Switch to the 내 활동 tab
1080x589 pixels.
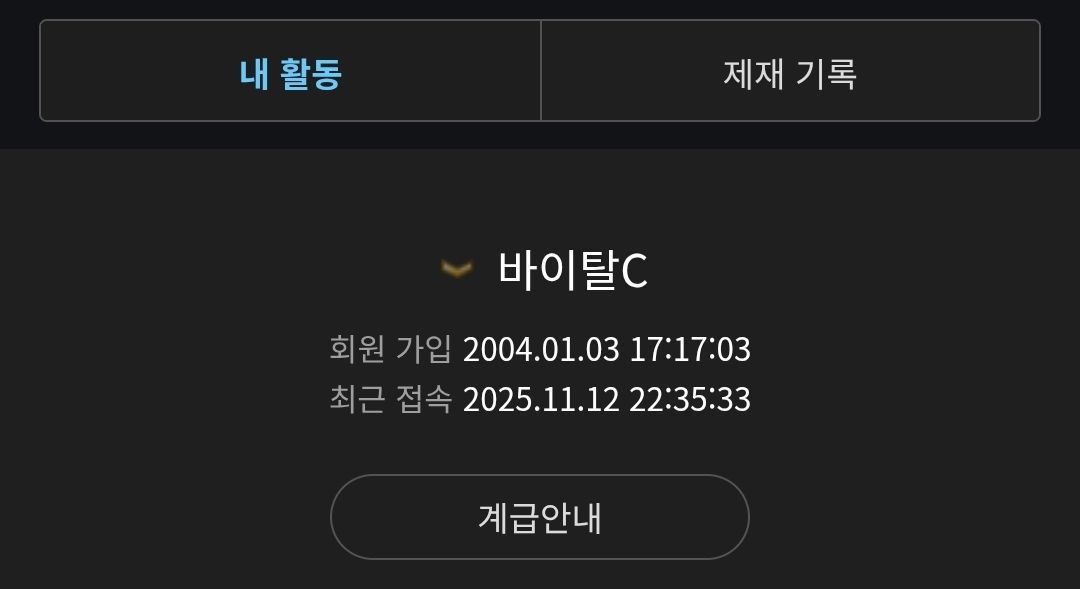pyautogui.click(x=290, y=72)
